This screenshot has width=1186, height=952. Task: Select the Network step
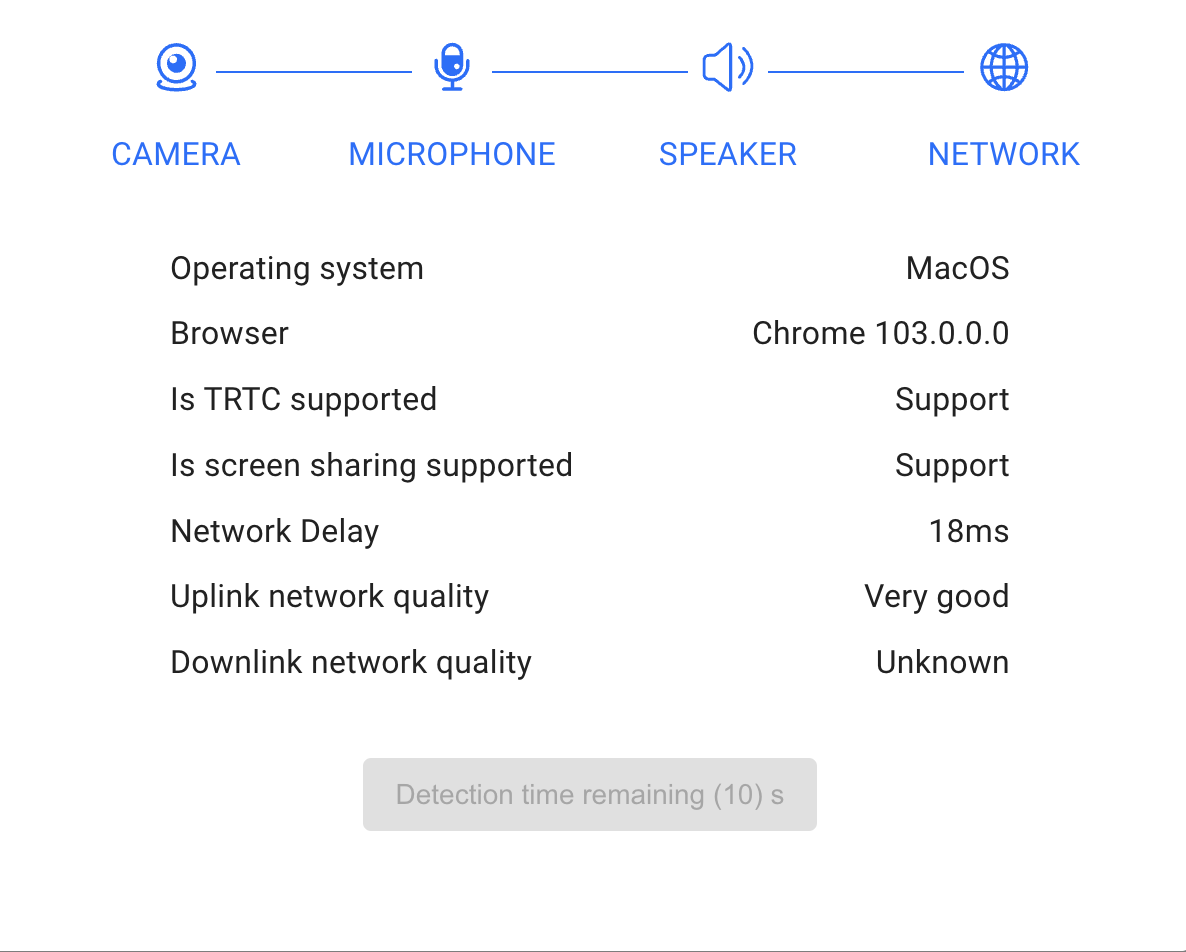(1004, 154)
